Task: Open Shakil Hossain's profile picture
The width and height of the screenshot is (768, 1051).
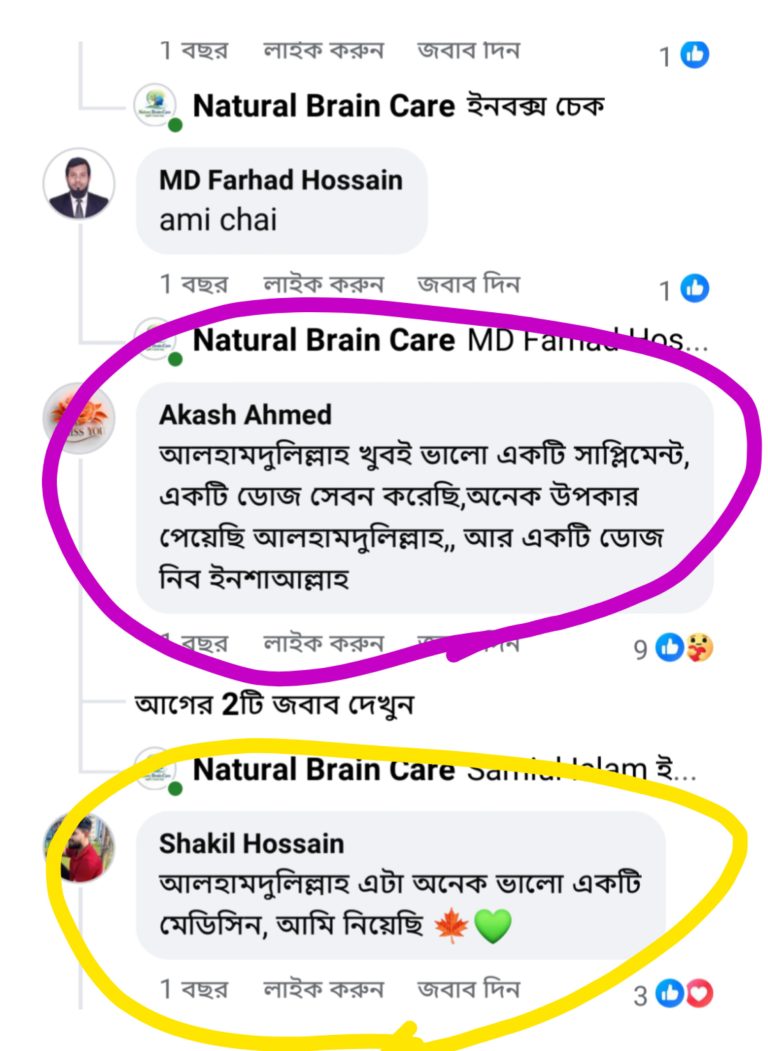Action: (x=79, y=849)
